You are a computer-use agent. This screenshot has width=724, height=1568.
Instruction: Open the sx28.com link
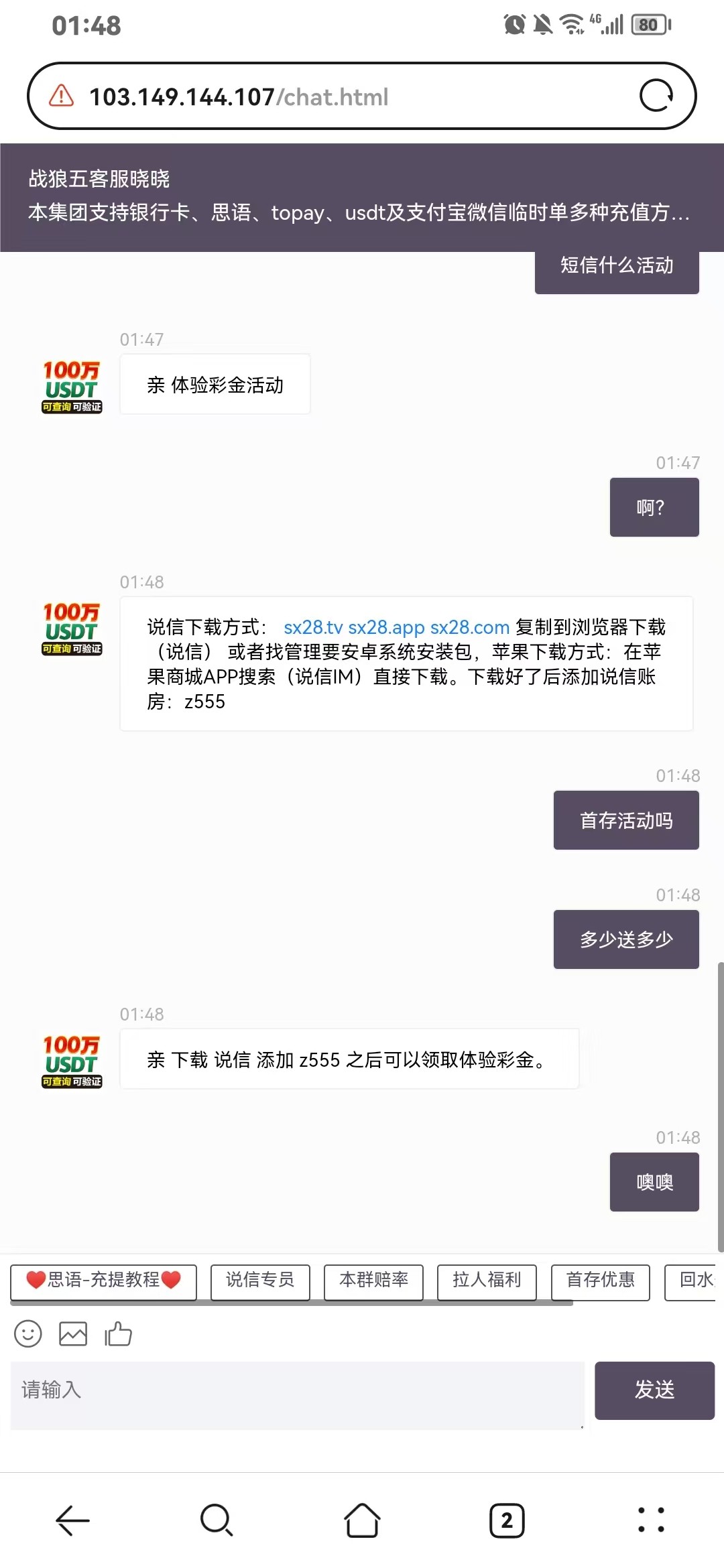(x=469, y=627)
